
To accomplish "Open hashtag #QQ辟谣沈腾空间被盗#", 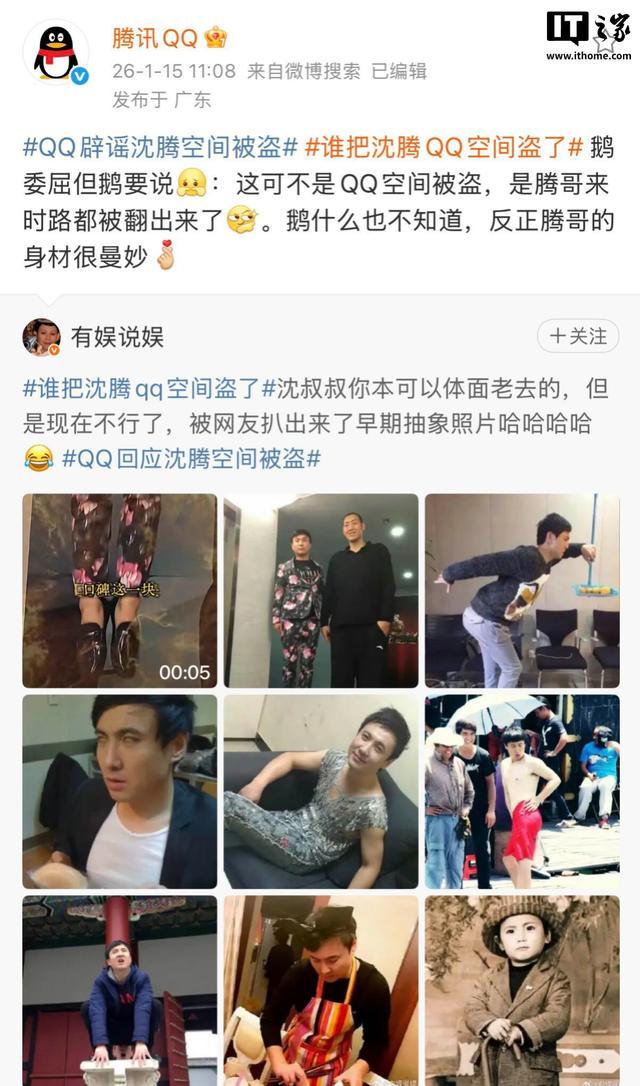I will tap(160, 148).
